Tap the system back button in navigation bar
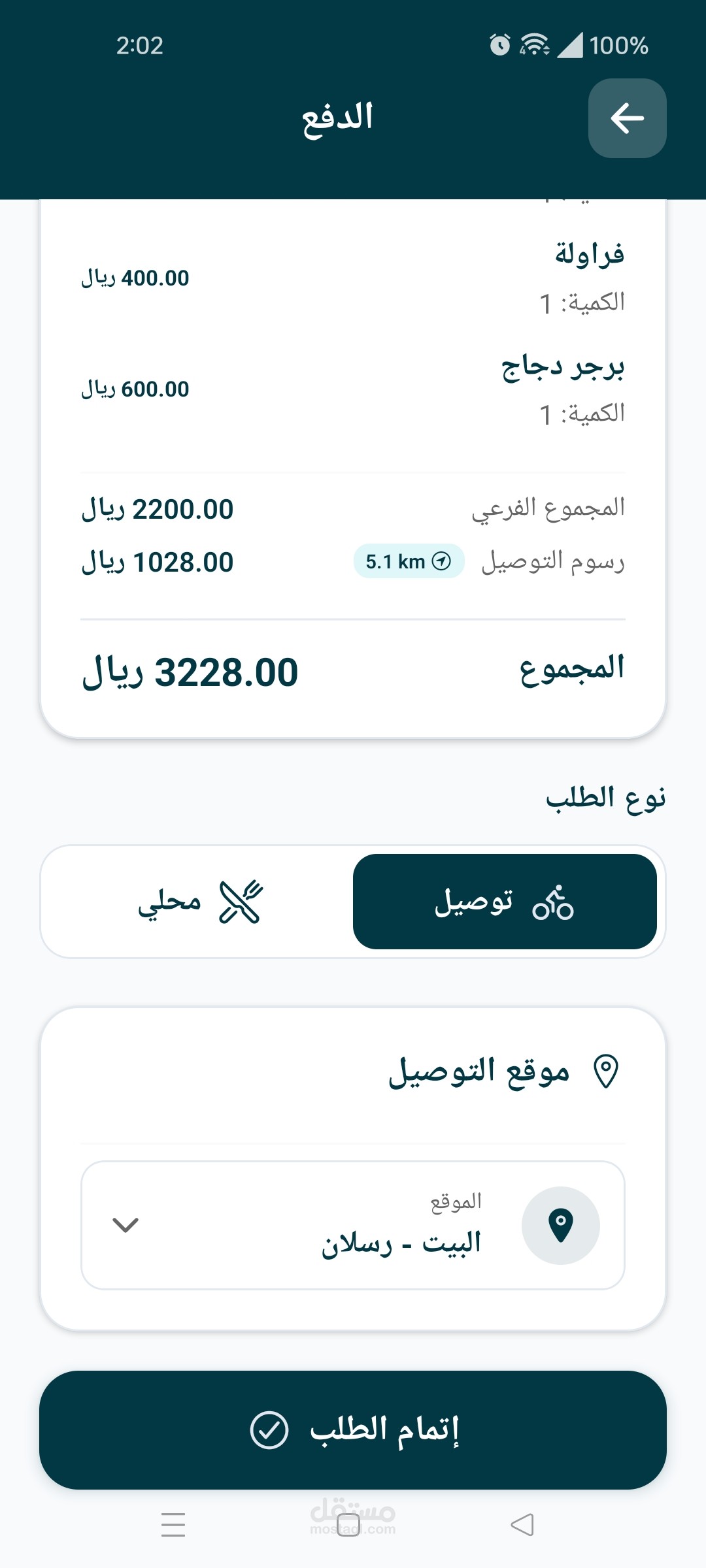706x1568 pixels. tap(522, 1525)
